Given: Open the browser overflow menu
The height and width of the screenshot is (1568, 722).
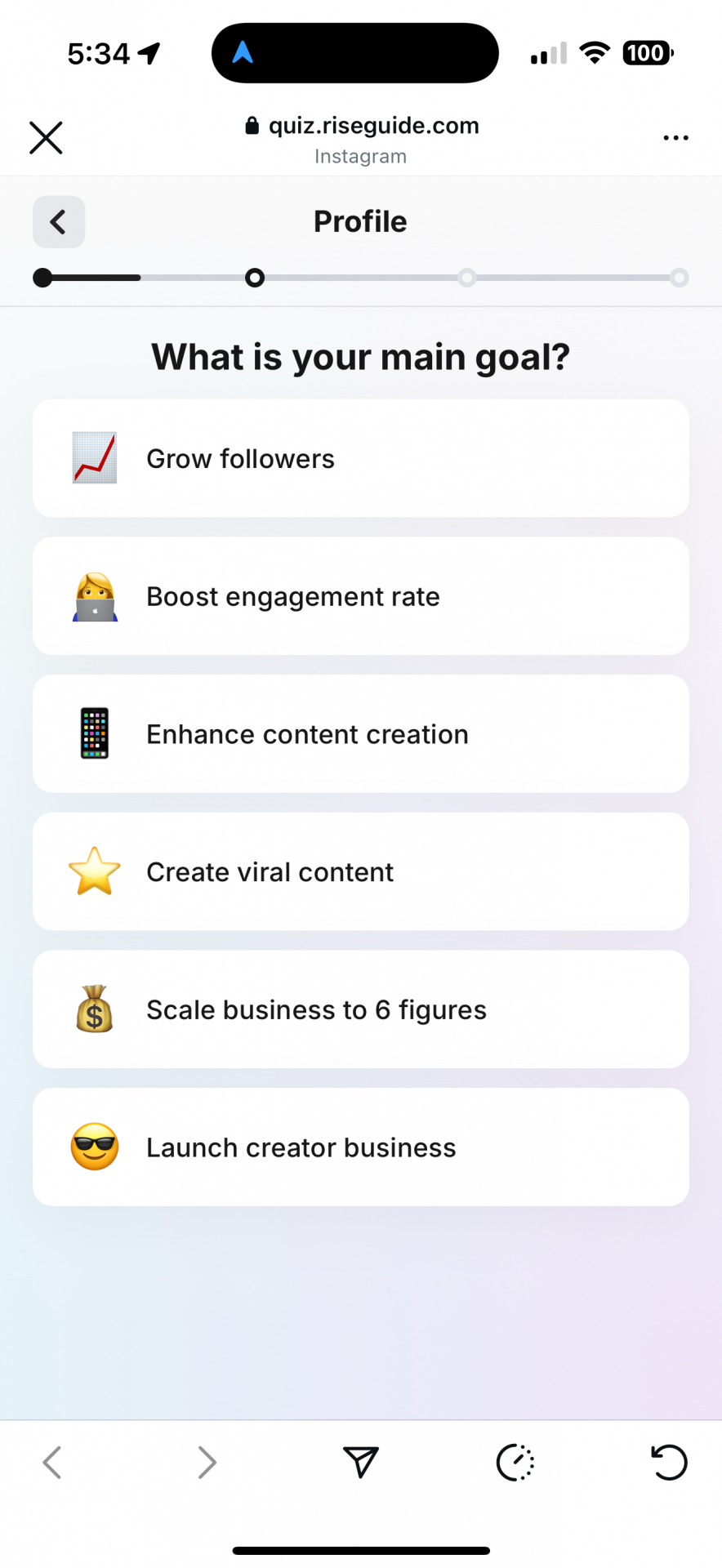Looking at the screenshot, I should [675, 138].
